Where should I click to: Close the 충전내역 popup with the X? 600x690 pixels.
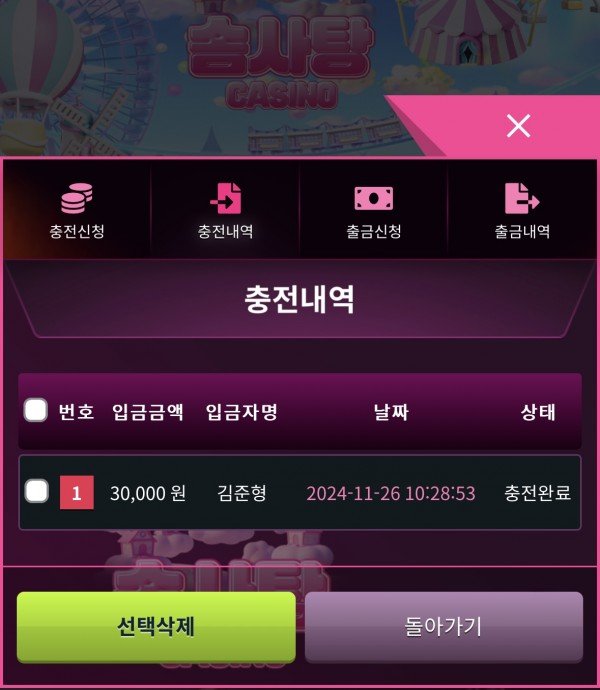click(518, 125)
